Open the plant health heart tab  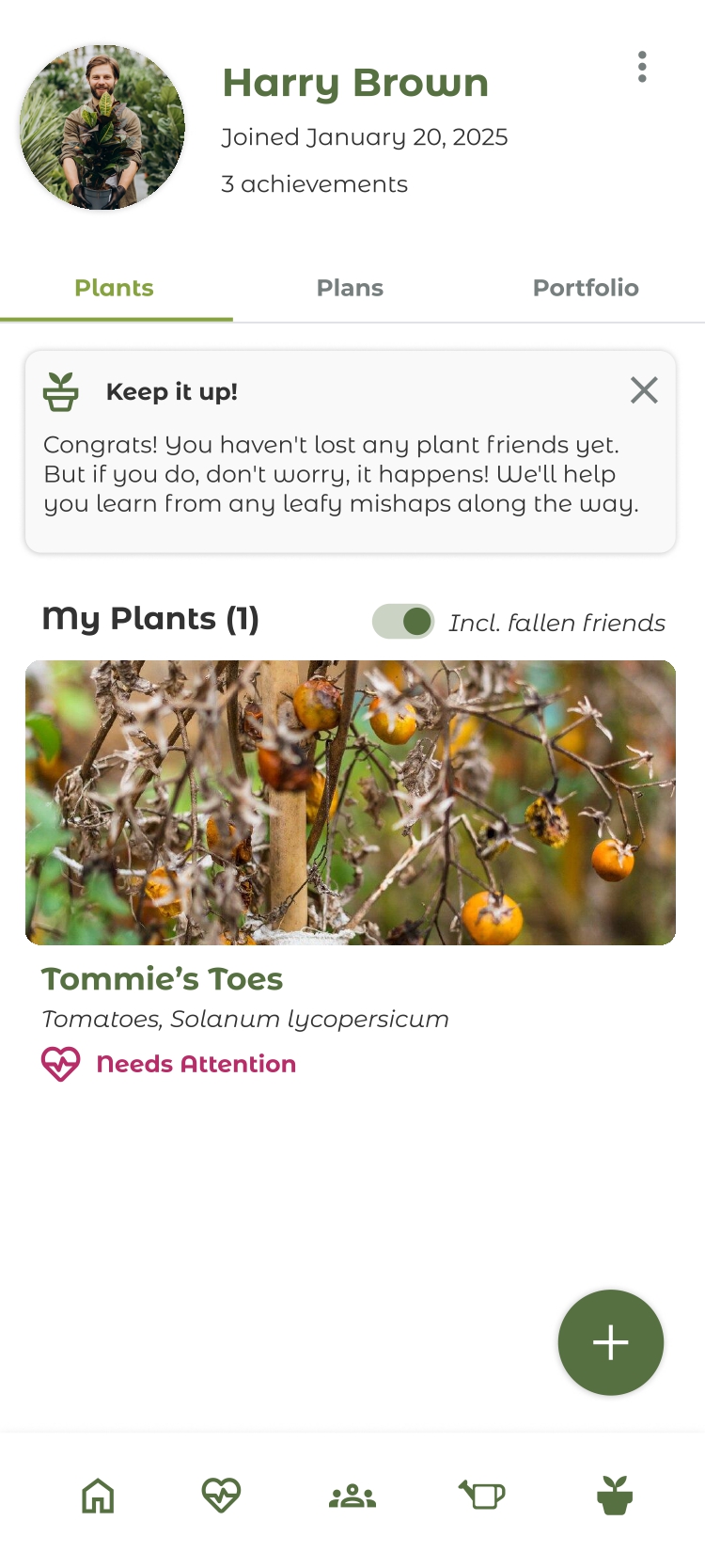pos(221,1495)
